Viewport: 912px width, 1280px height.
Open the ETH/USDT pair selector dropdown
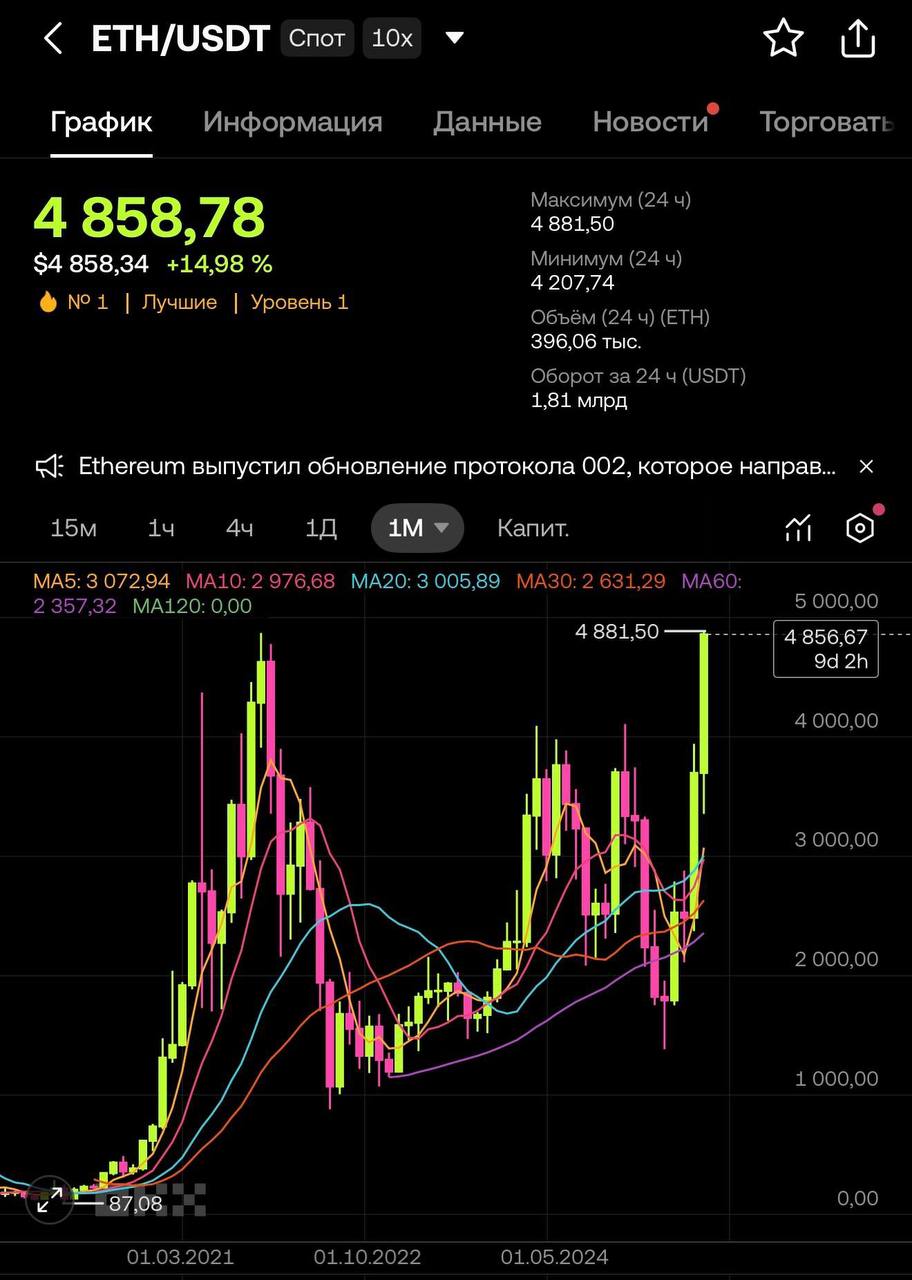pos(454,39)
